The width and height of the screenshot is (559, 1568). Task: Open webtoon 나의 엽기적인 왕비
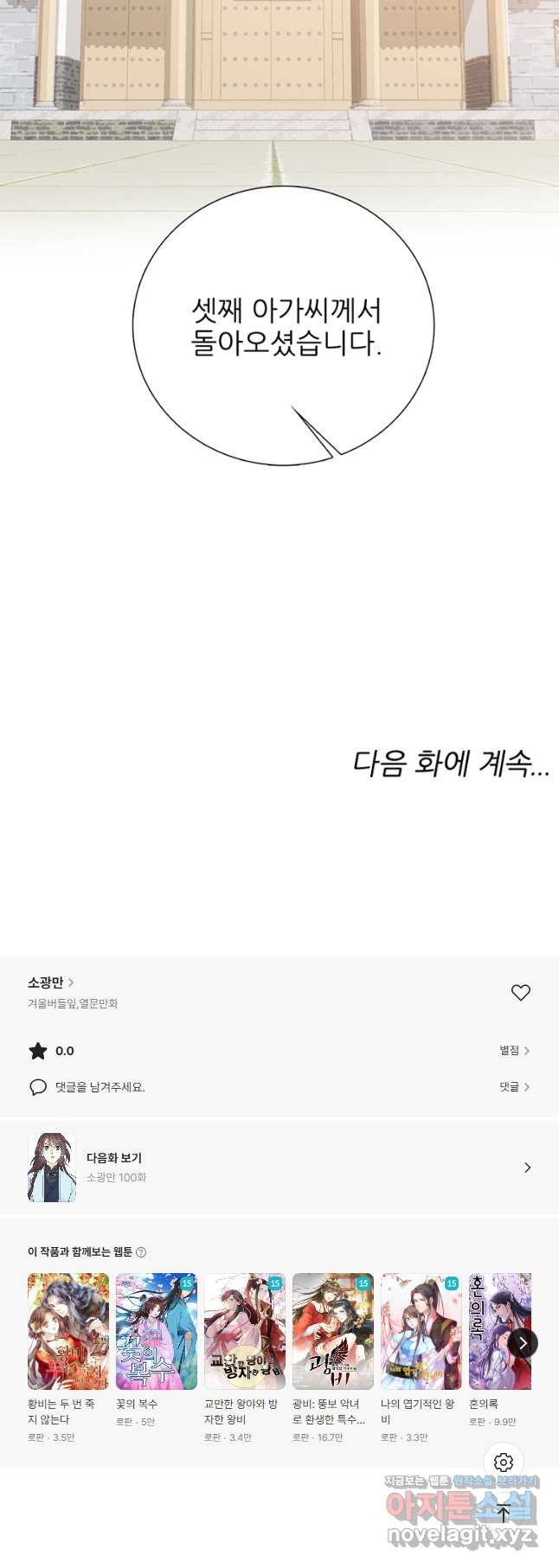pos(421,1332)
